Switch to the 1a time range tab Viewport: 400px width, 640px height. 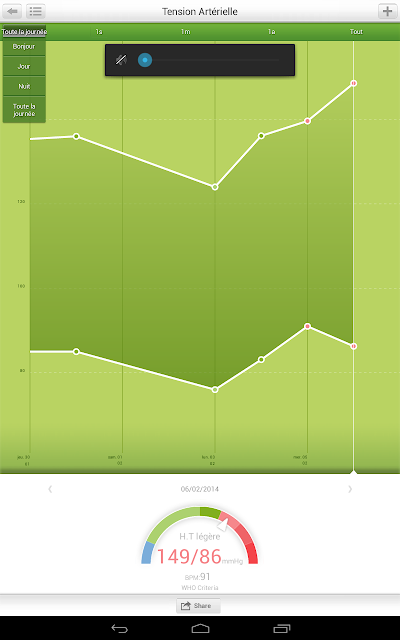271,32
